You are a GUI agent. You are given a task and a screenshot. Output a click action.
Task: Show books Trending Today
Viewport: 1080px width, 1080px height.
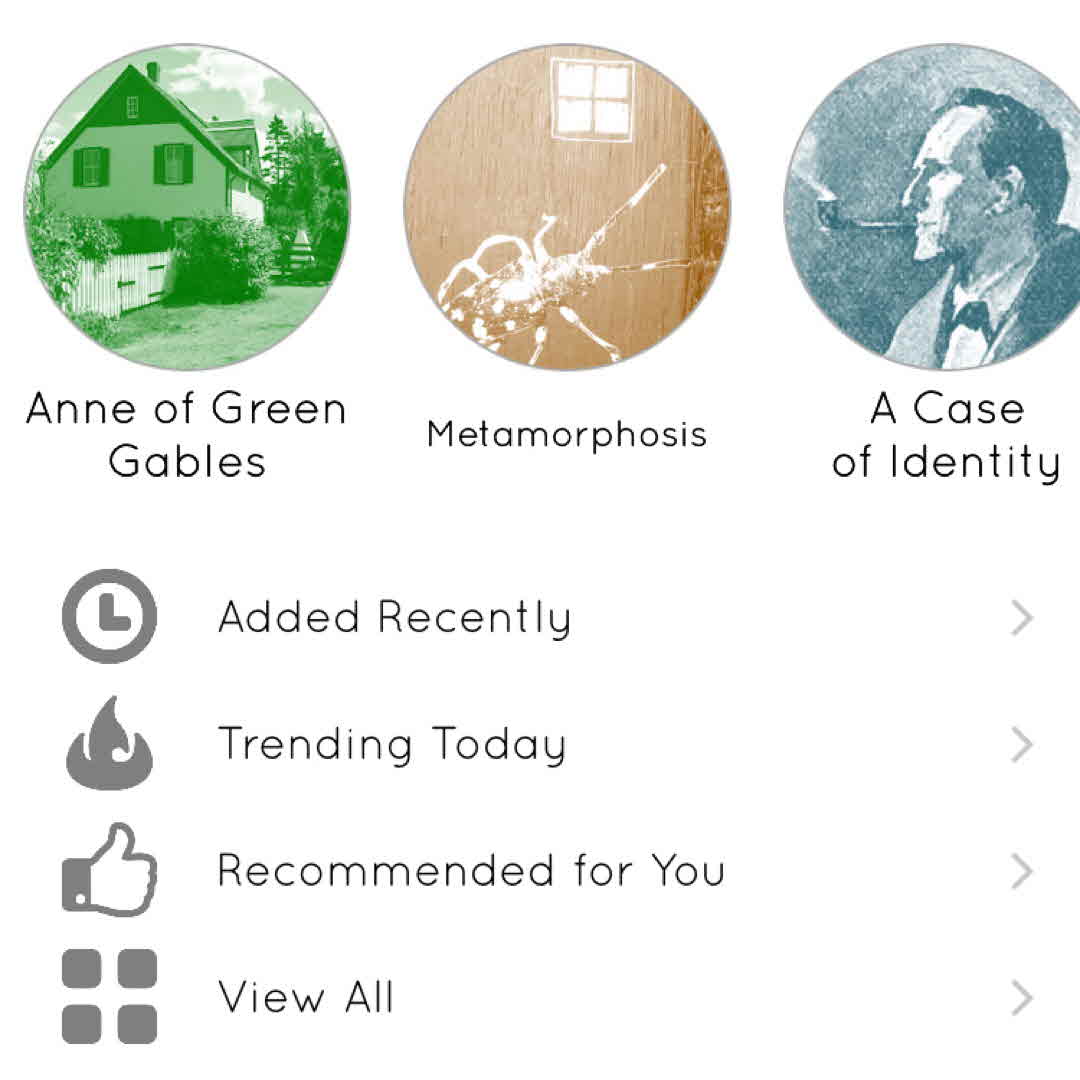[x=392, y=745]
